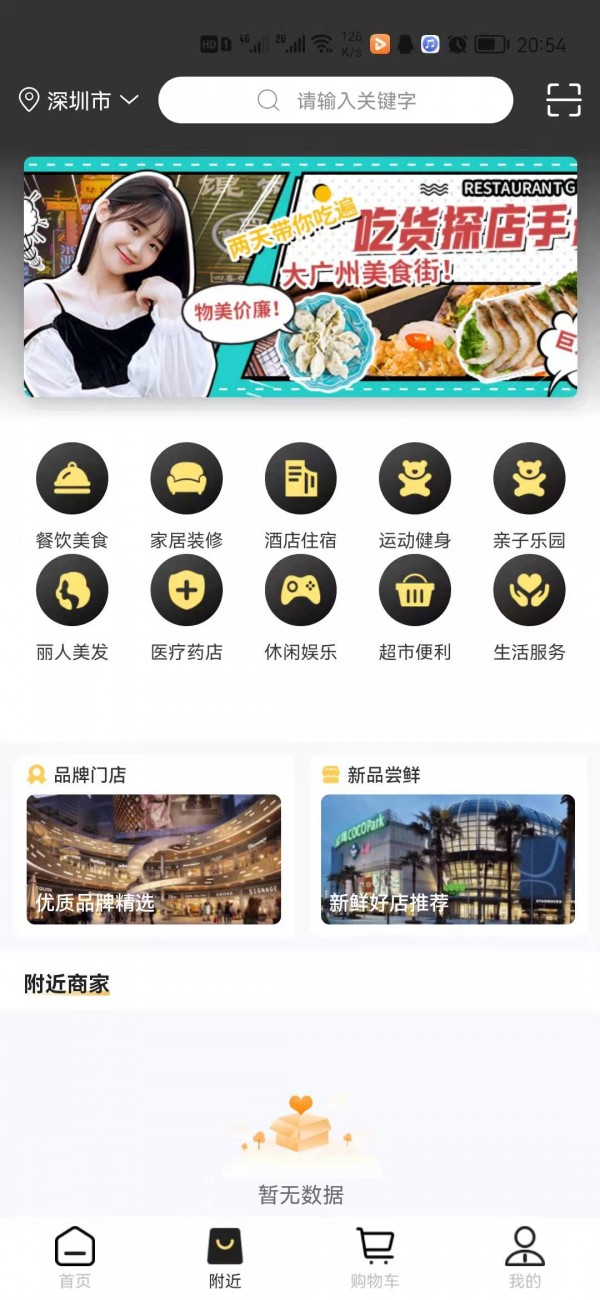600x1300 pixels.
Task: Open the 我的 profile tab
Action: 524,1257
